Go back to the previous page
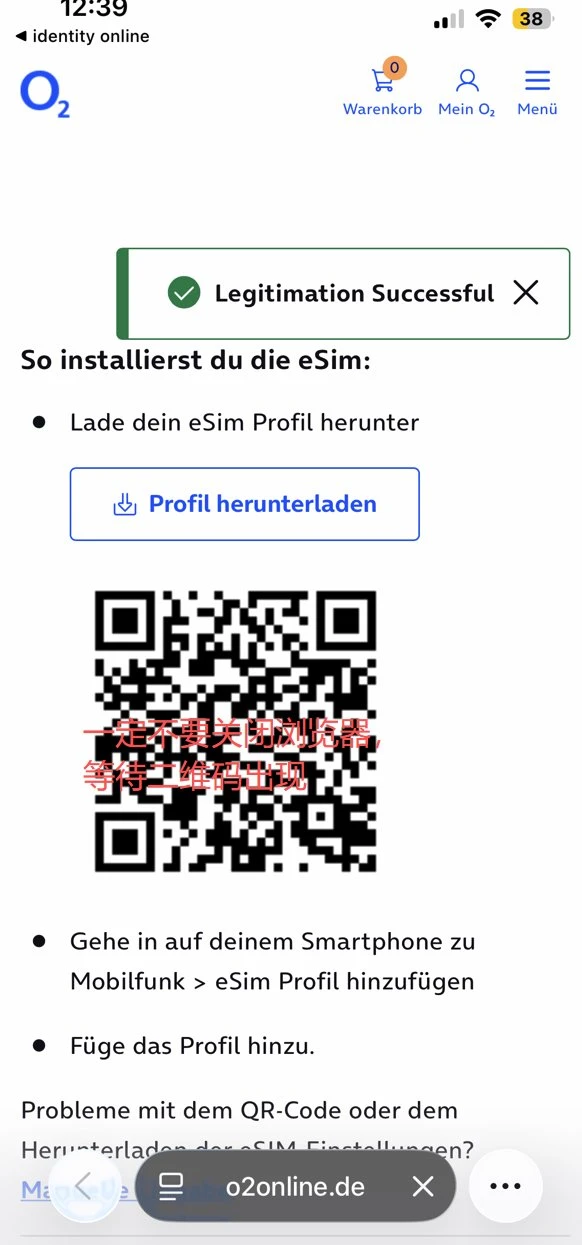The image size is (582, 1245). click(84, 1186)
